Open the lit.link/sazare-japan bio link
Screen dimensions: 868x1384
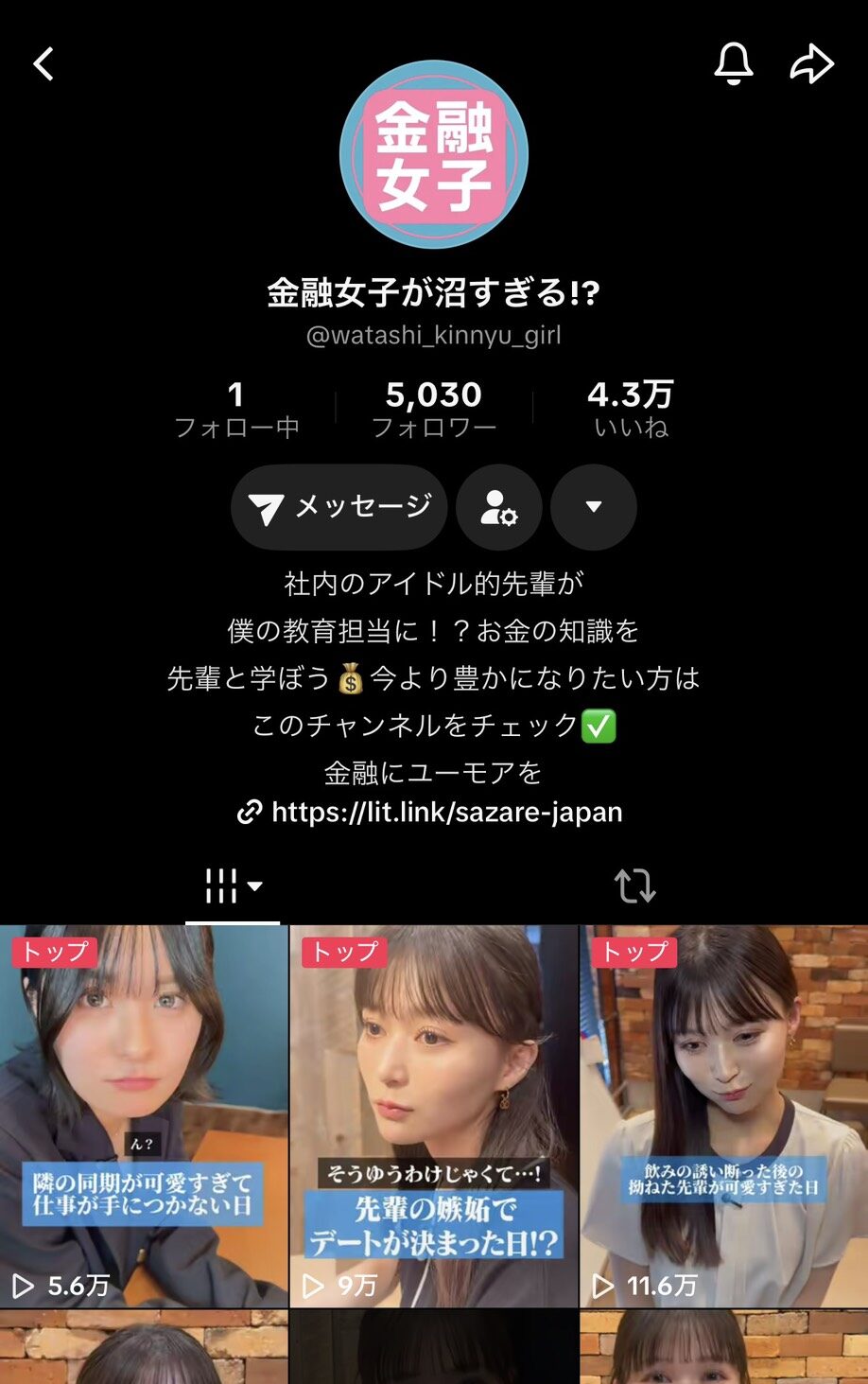(444, 812)
